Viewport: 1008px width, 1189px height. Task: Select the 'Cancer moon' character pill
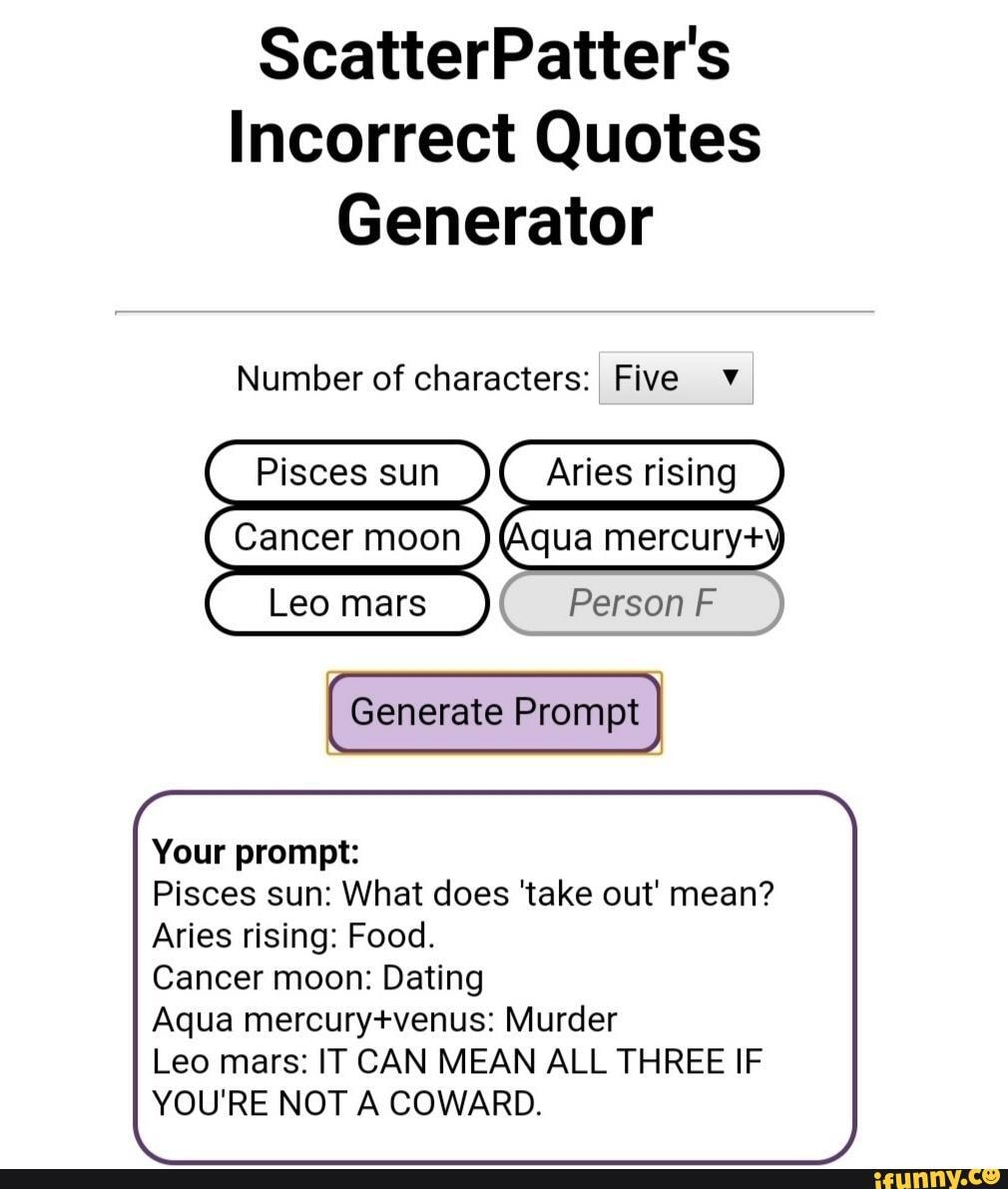coord(346,537)
